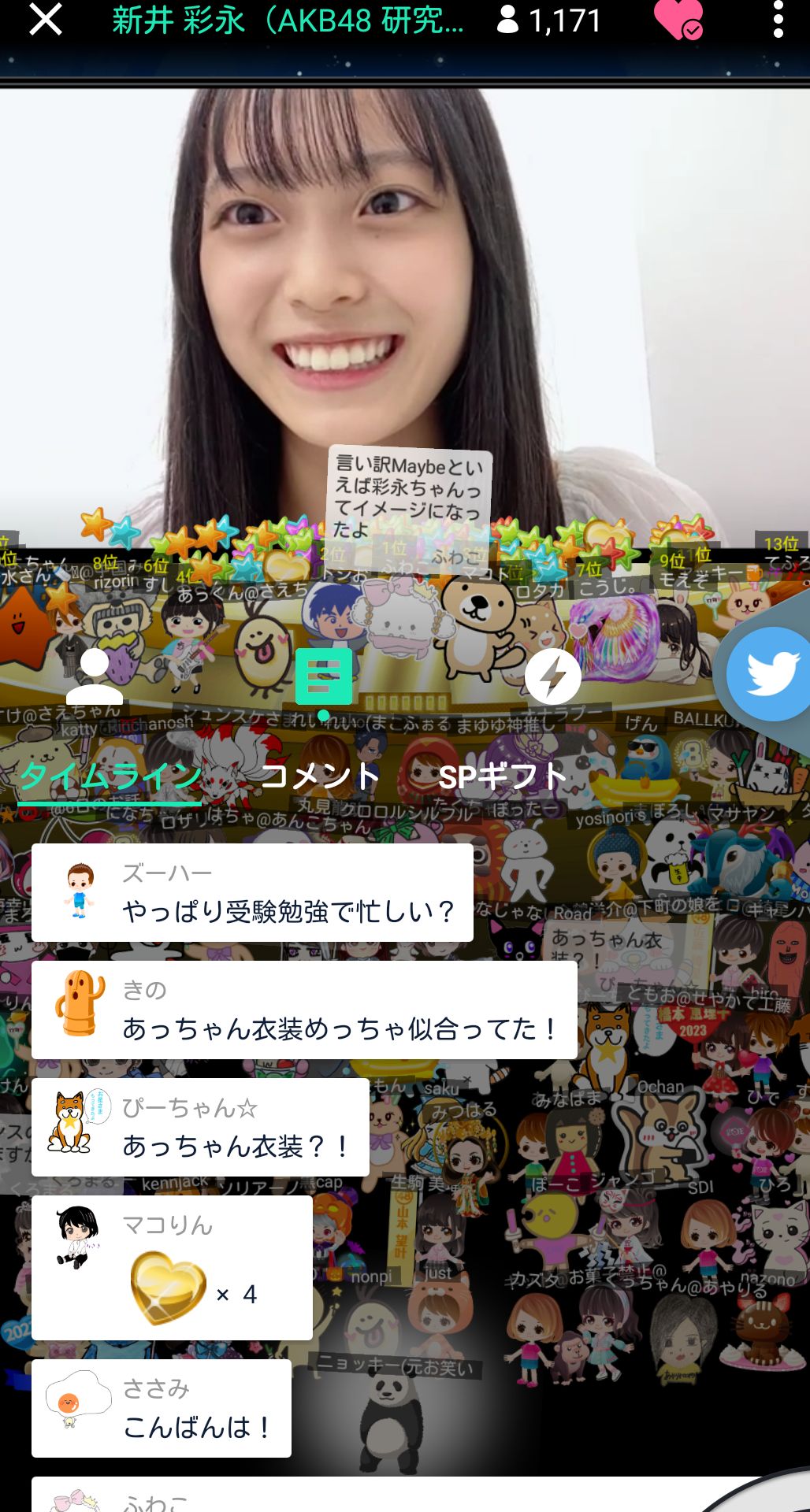The width and height of the screenshot is (810, 1512).
Task: Switch to the SPギフト tab
Action: coord(502,777)
